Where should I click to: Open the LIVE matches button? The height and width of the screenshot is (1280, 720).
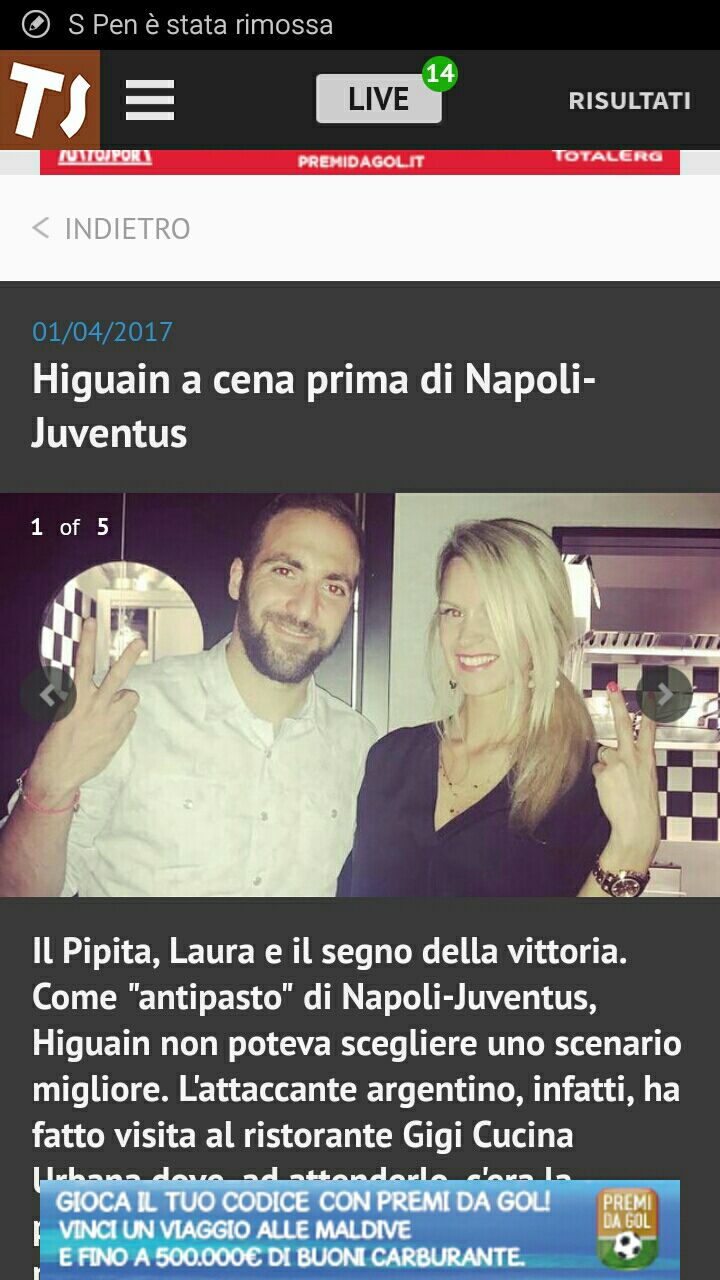click(379, 99)
